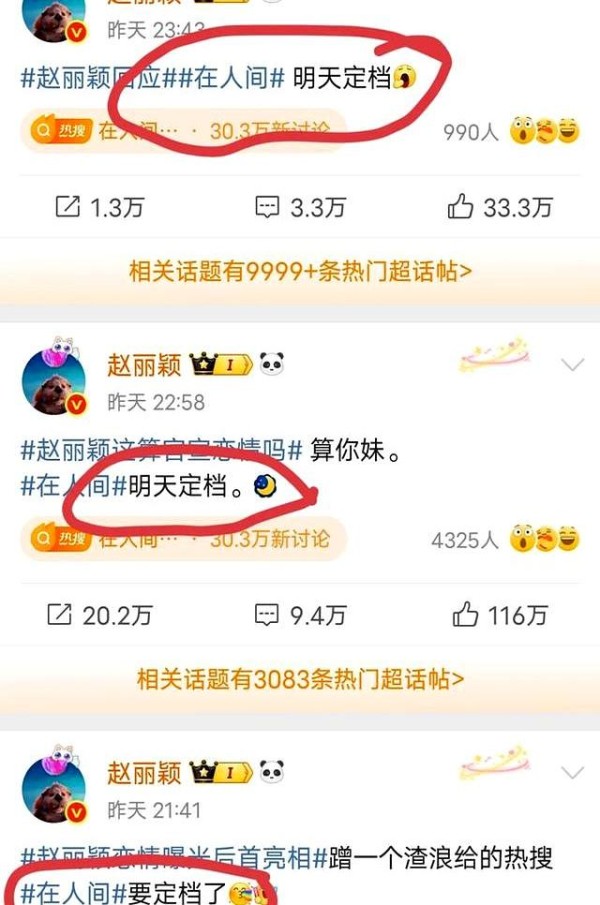600x905 pixels.
Task: Like the post with 33.3万 likes
Action: point(500,207)
